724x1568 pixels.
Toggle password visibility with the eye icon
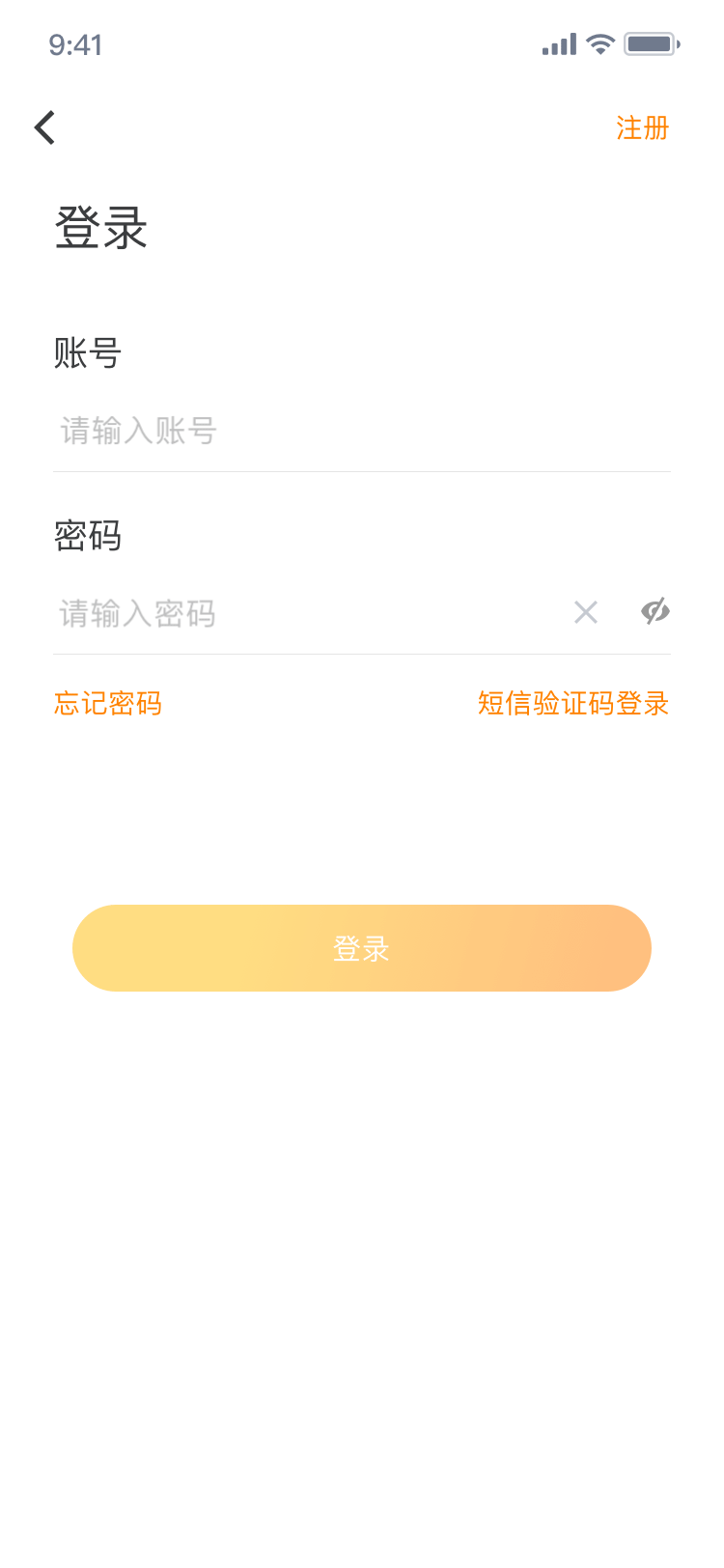pyautogui.click(x=655, y=612)
